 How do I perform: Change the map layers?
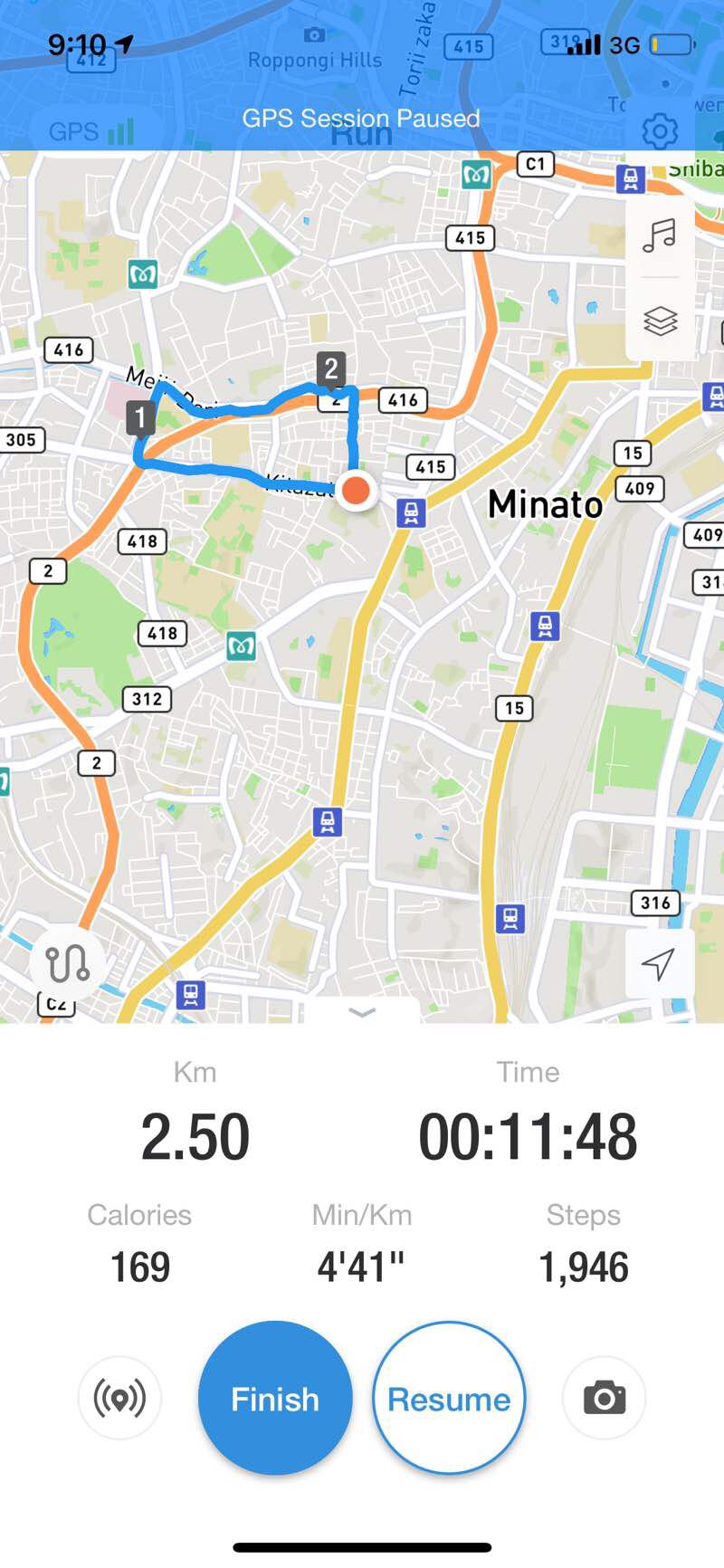(660, 320)
